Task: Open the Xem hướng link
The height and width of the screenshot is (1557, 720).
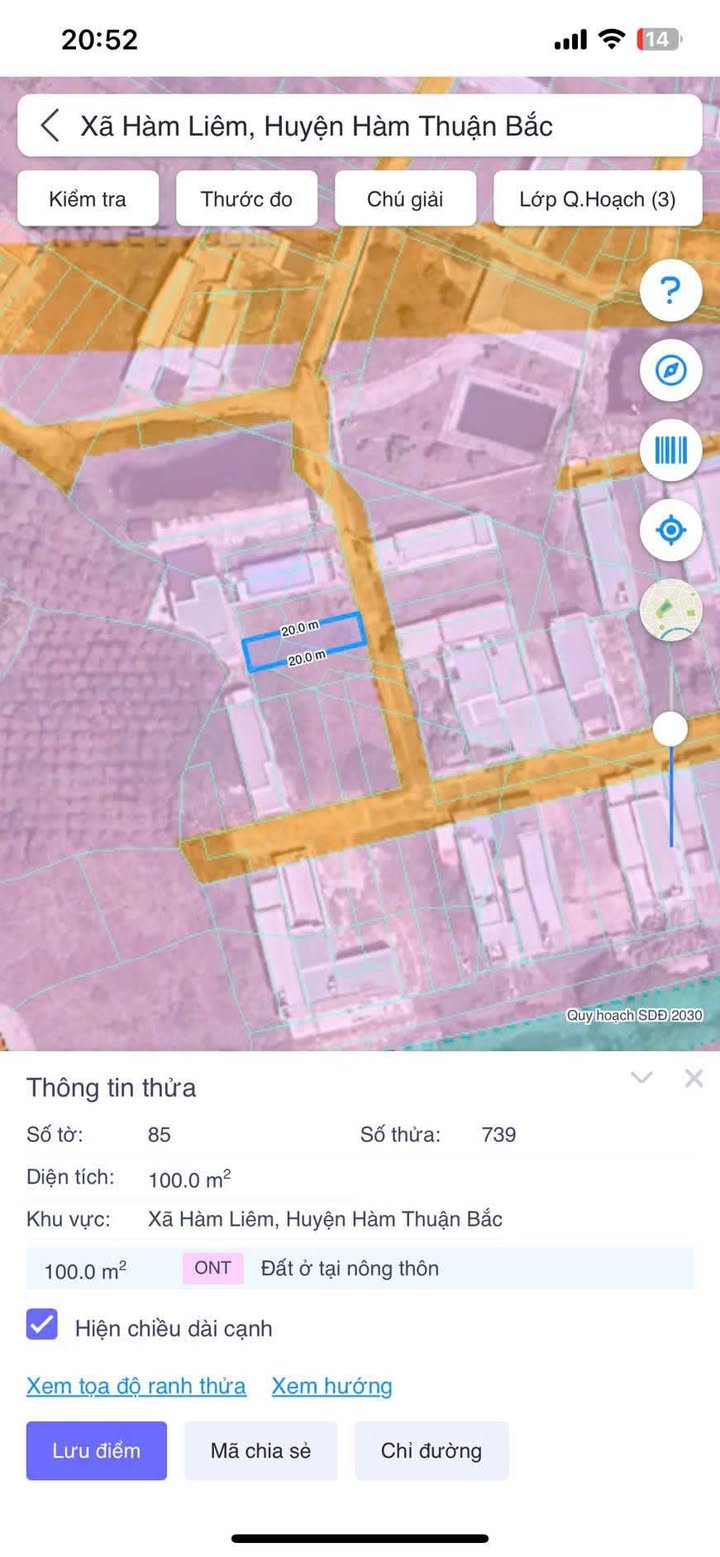Action: tap(332, 1386)
